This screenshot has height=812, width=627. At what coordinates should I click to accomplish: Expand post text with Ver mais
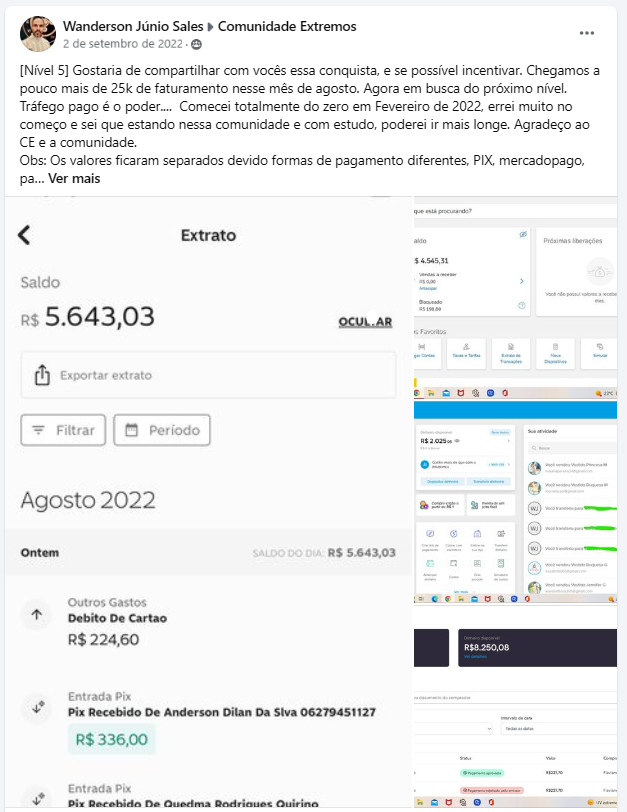click(x=74, y=179)
